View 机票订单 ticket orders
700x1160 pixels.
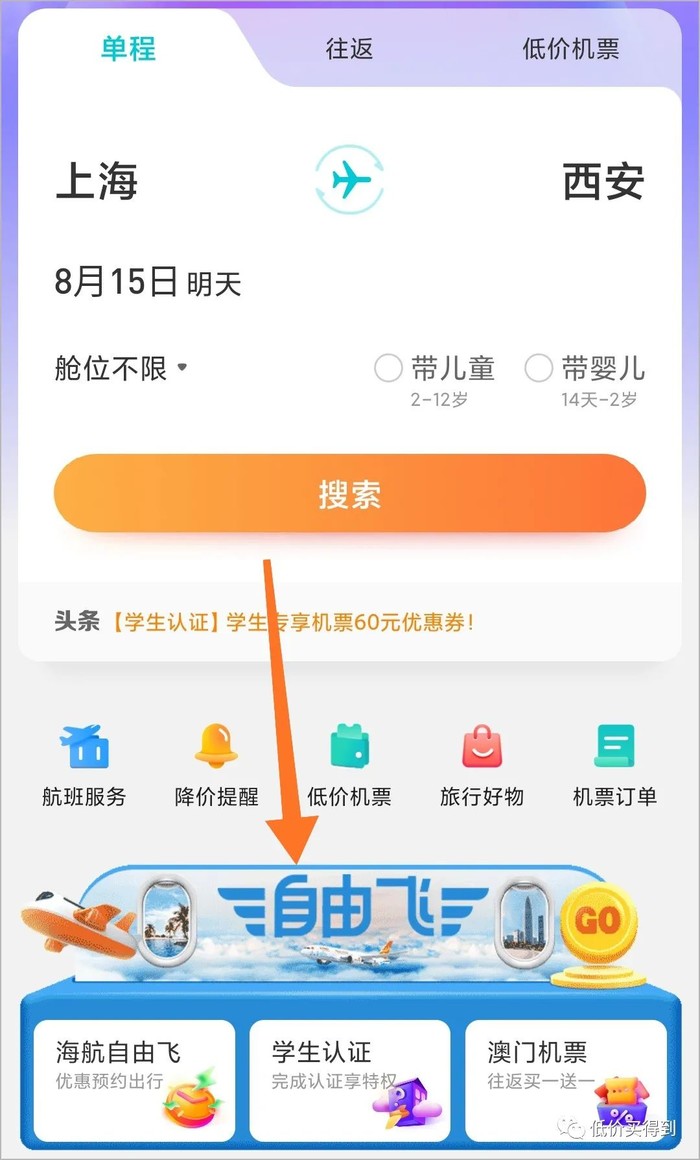(x=614, y=765)
